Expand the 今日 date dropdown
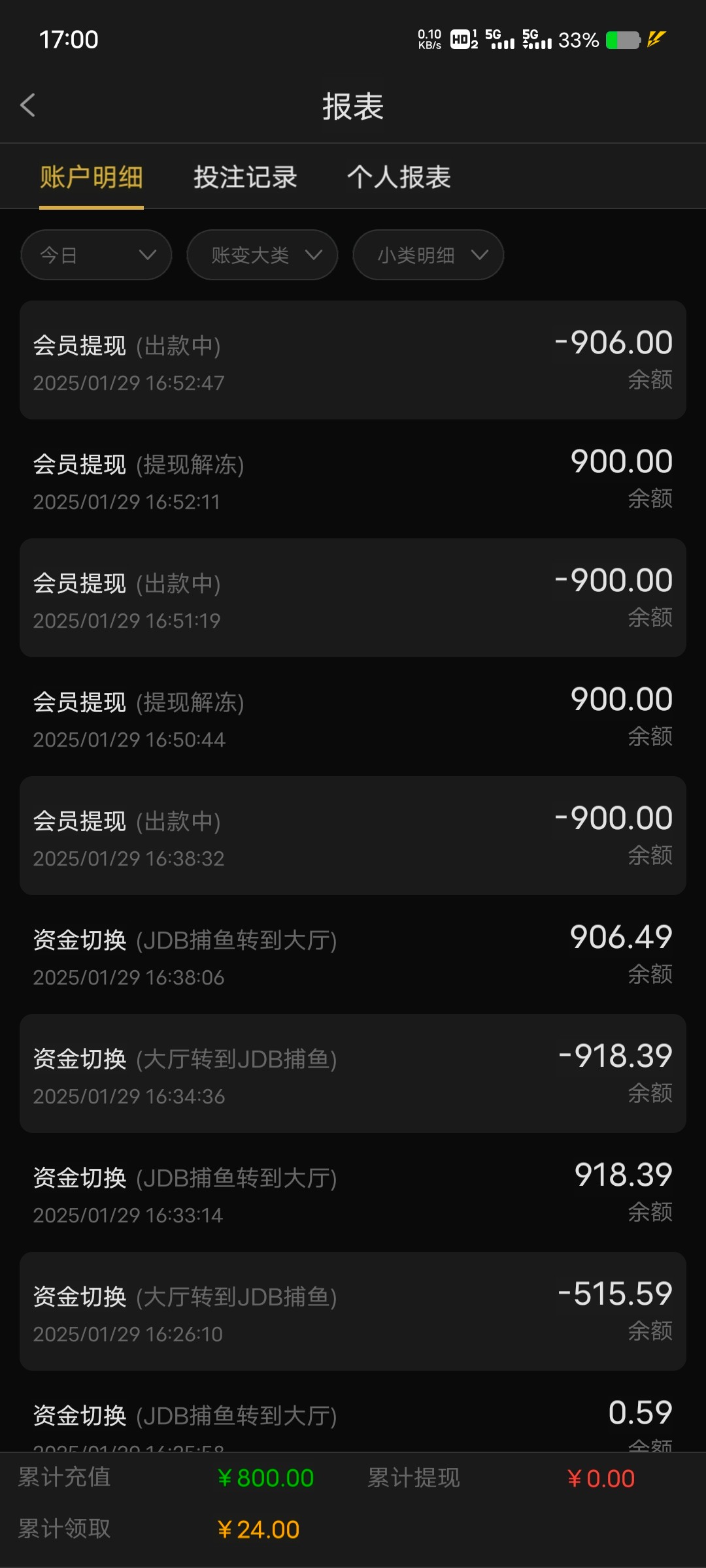This screenshot has width=706, height=1568. [x=96, y=255]
